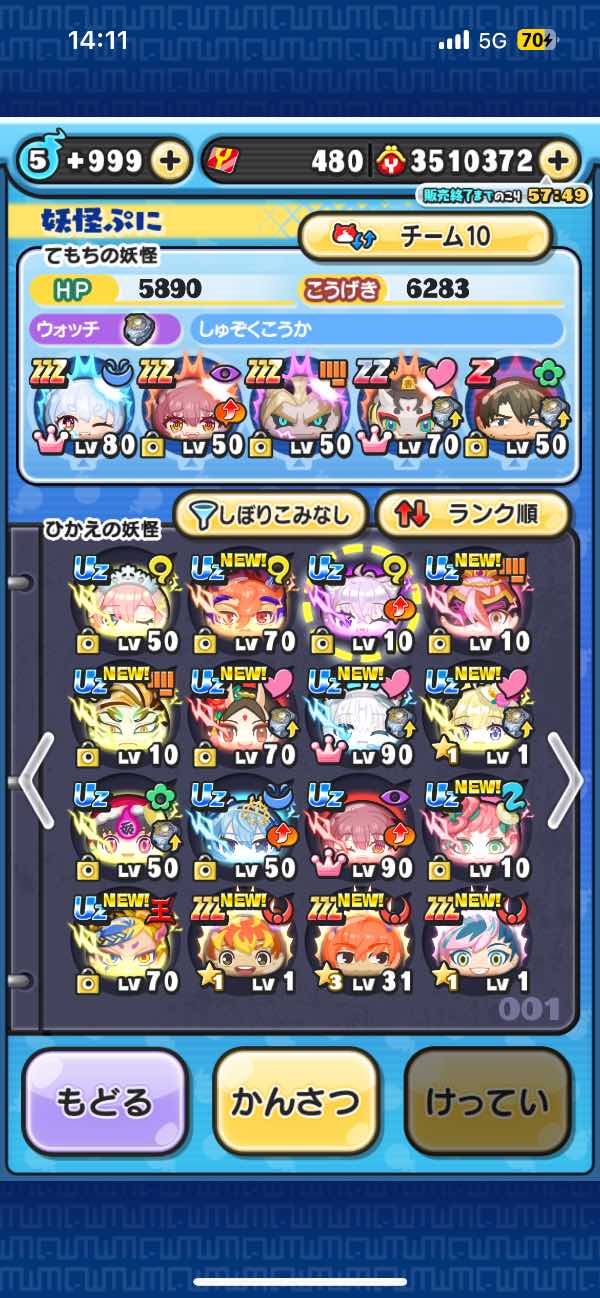Image resolution: width=600 pixels, height=1298 pixels.
Task: Open the しぼりこみなし filter
Action: click(271, 515)
